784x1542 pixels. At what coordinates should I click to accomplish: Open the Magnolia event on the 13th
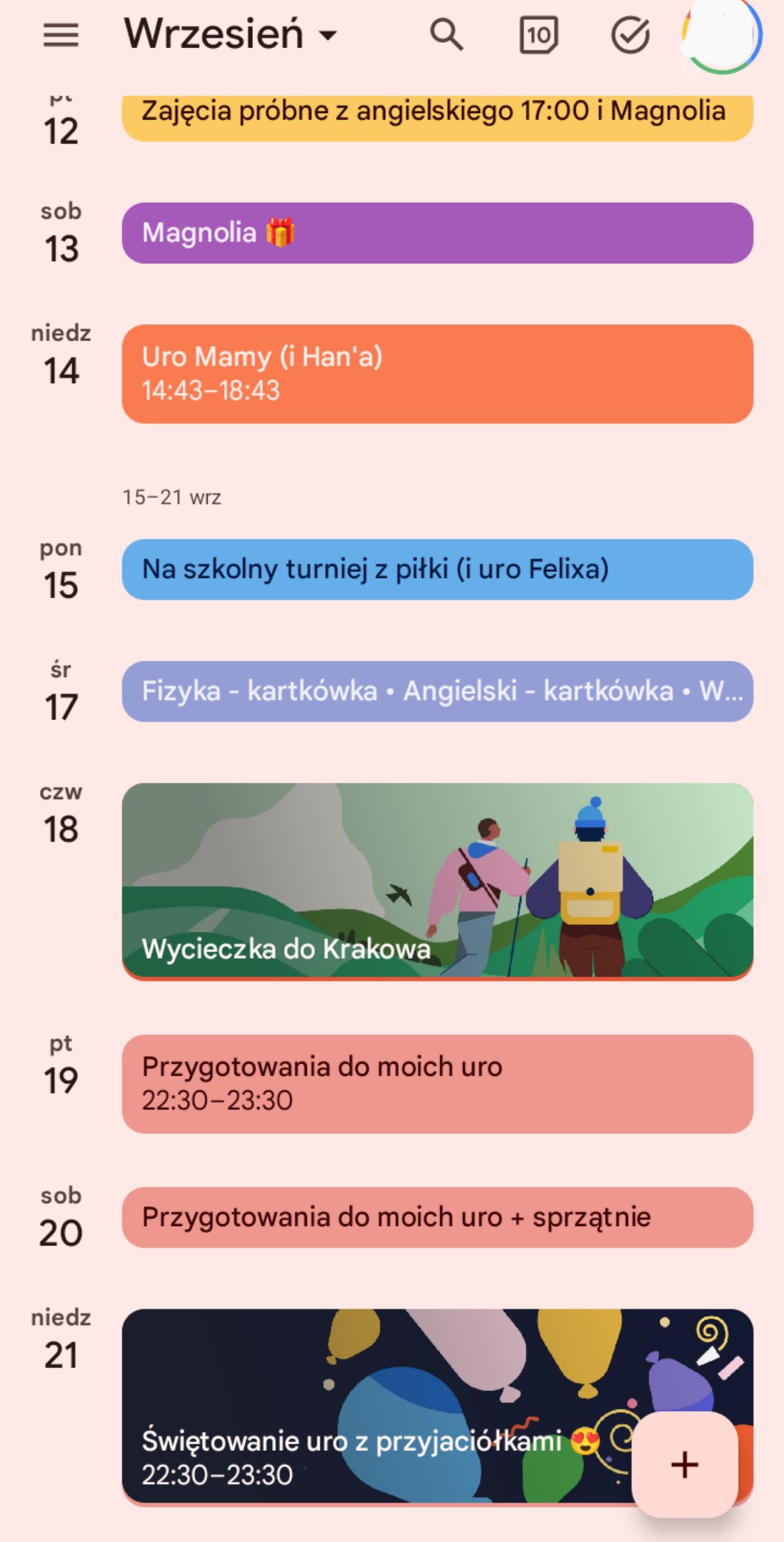point(437,233)
